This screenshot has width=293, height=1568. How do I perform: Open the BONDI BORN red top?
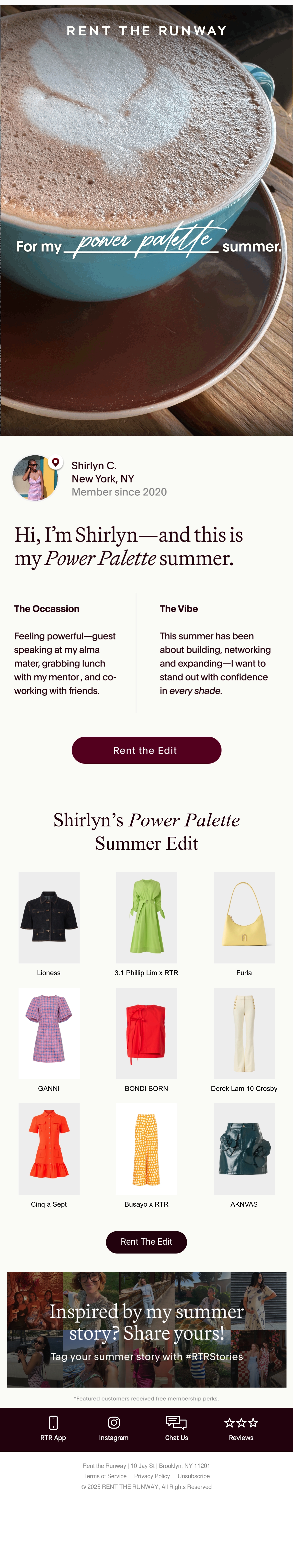point(146,1033)
